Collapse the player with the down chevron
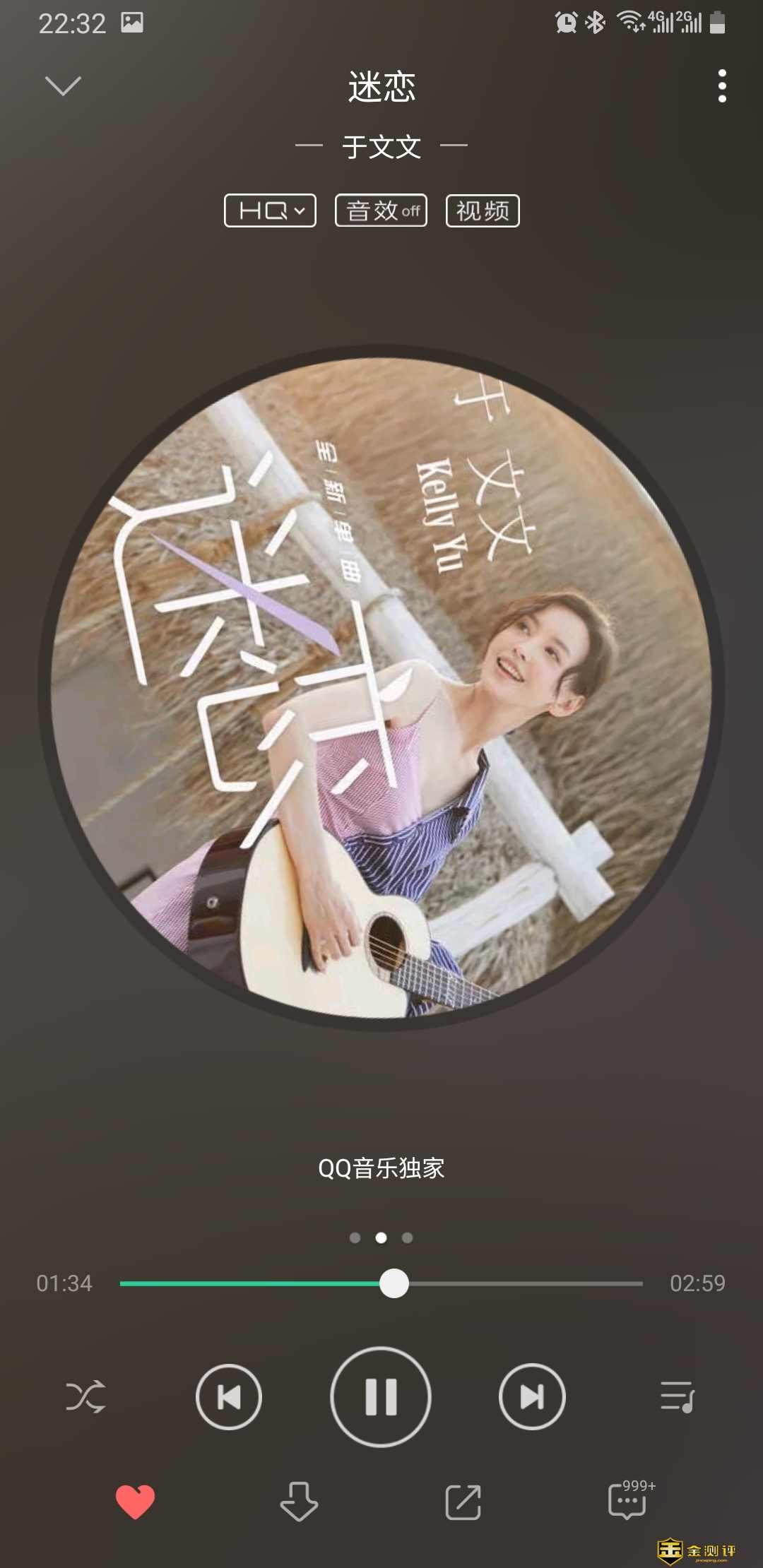 coord(63,86)
